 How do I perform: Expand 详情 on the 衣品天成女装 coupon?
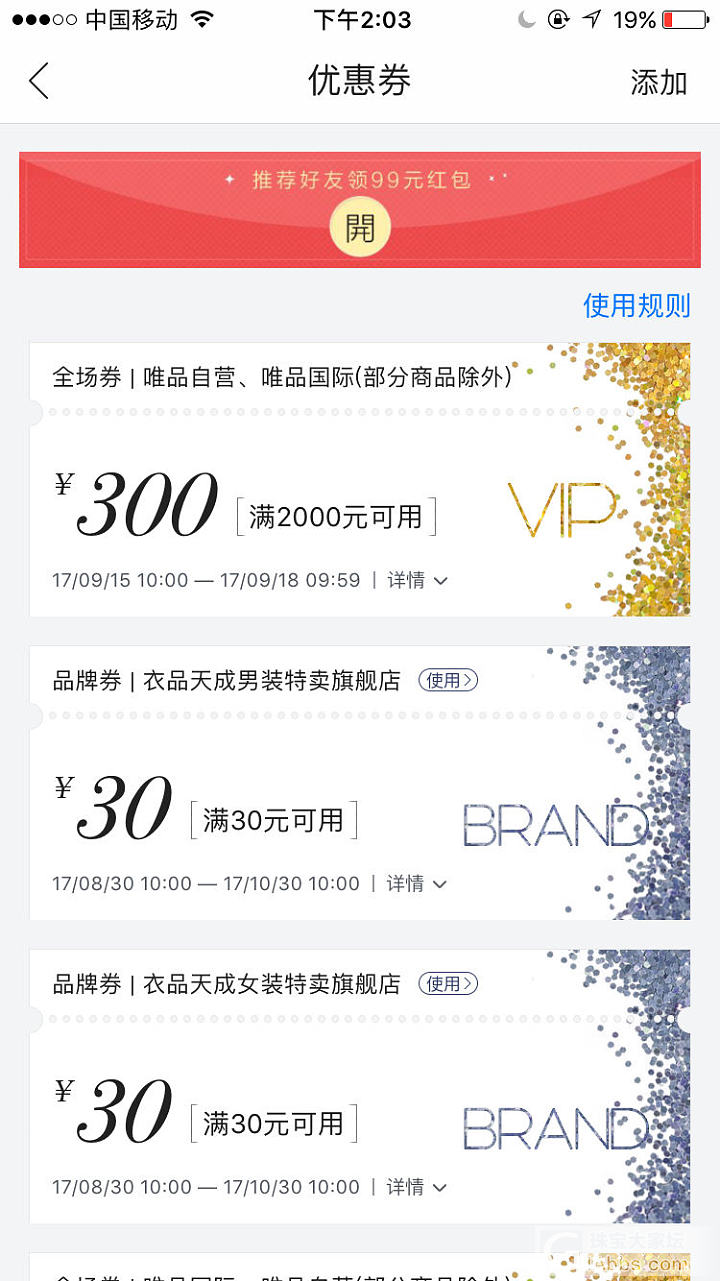pos(416,1187)
